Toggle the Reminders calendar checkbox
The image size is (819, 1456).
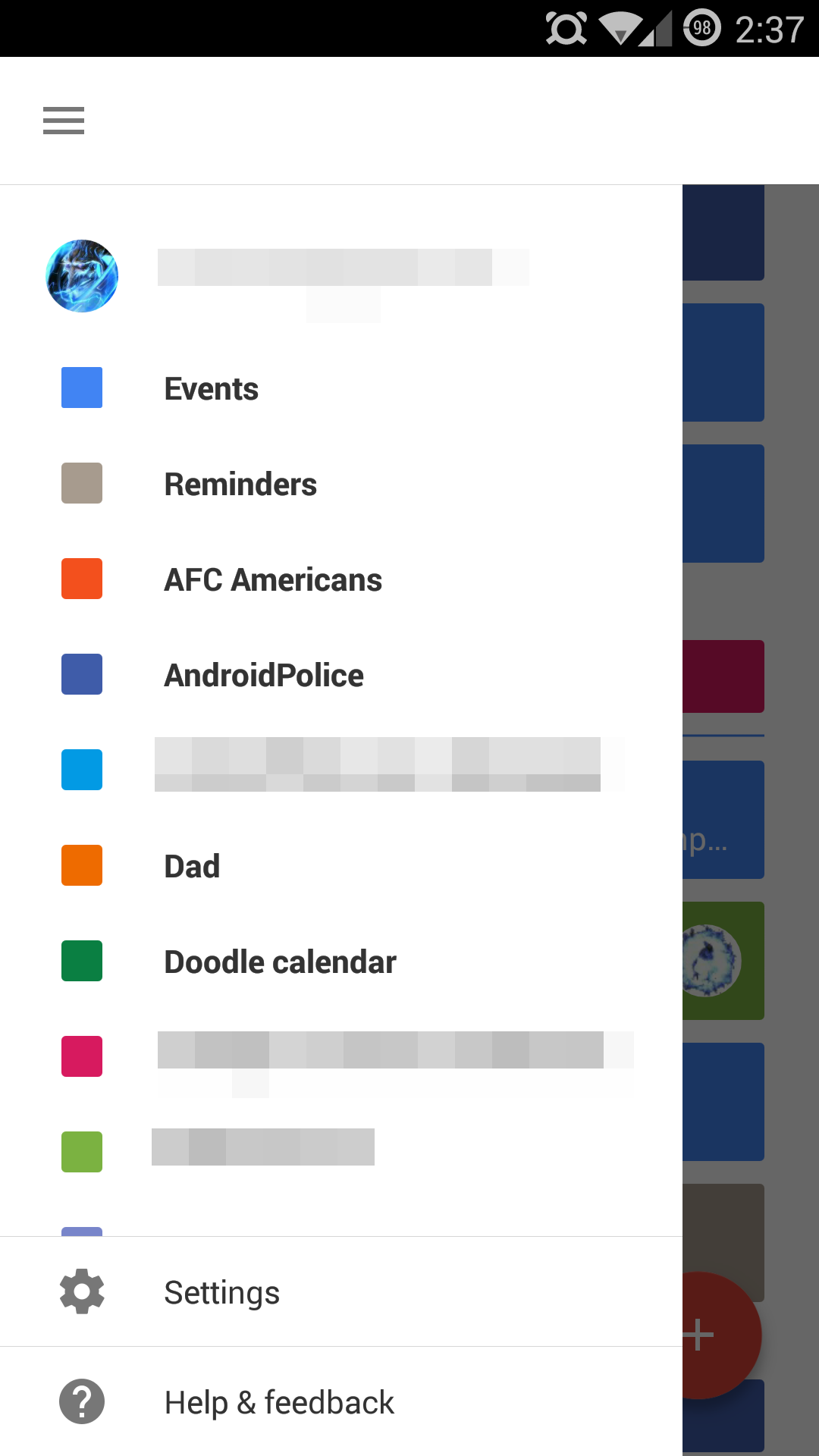click(x=81, y=483)
